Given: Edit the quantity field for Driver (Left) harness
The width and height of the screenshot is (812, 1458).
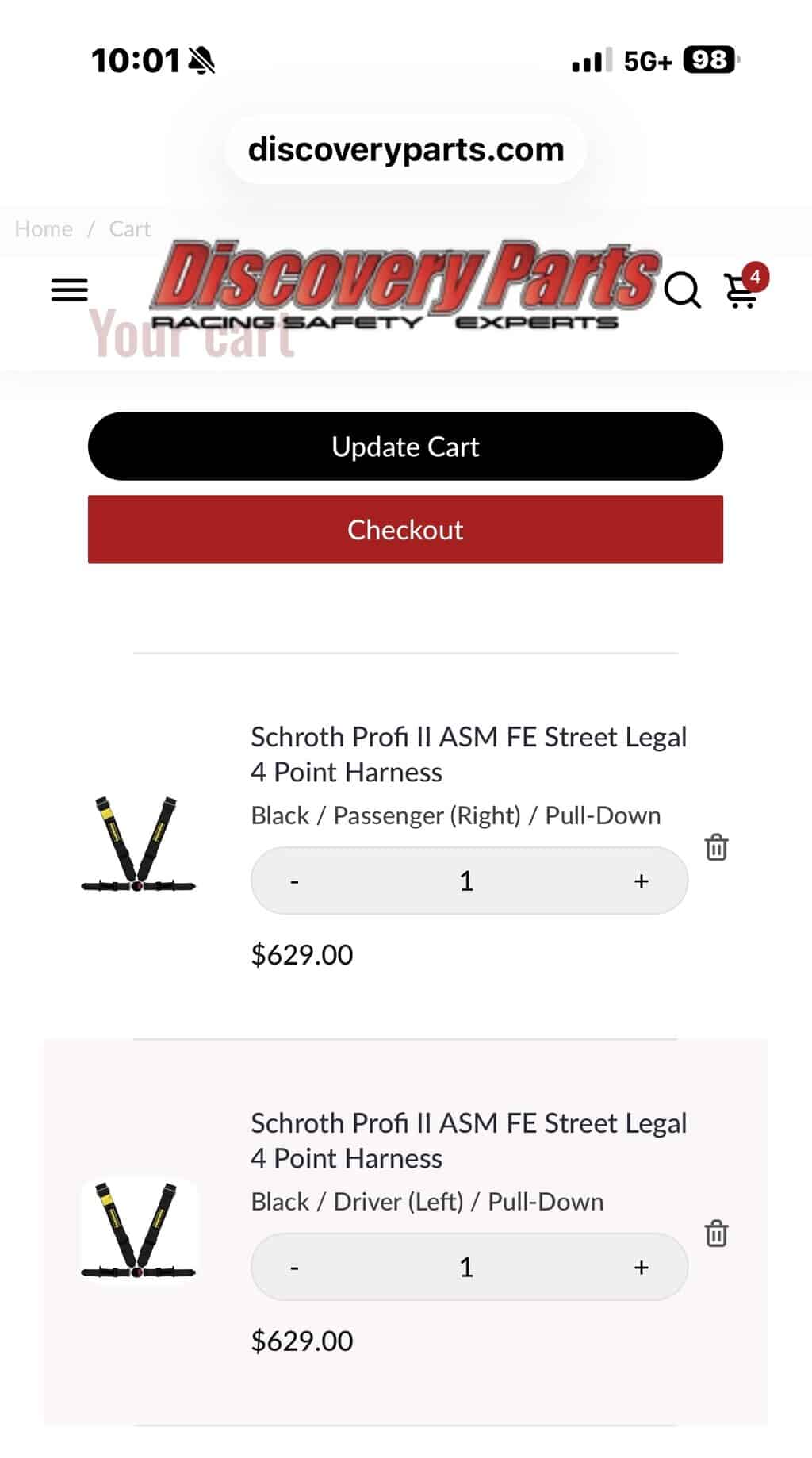Looking at the screenshot, I should (466, 1268).
